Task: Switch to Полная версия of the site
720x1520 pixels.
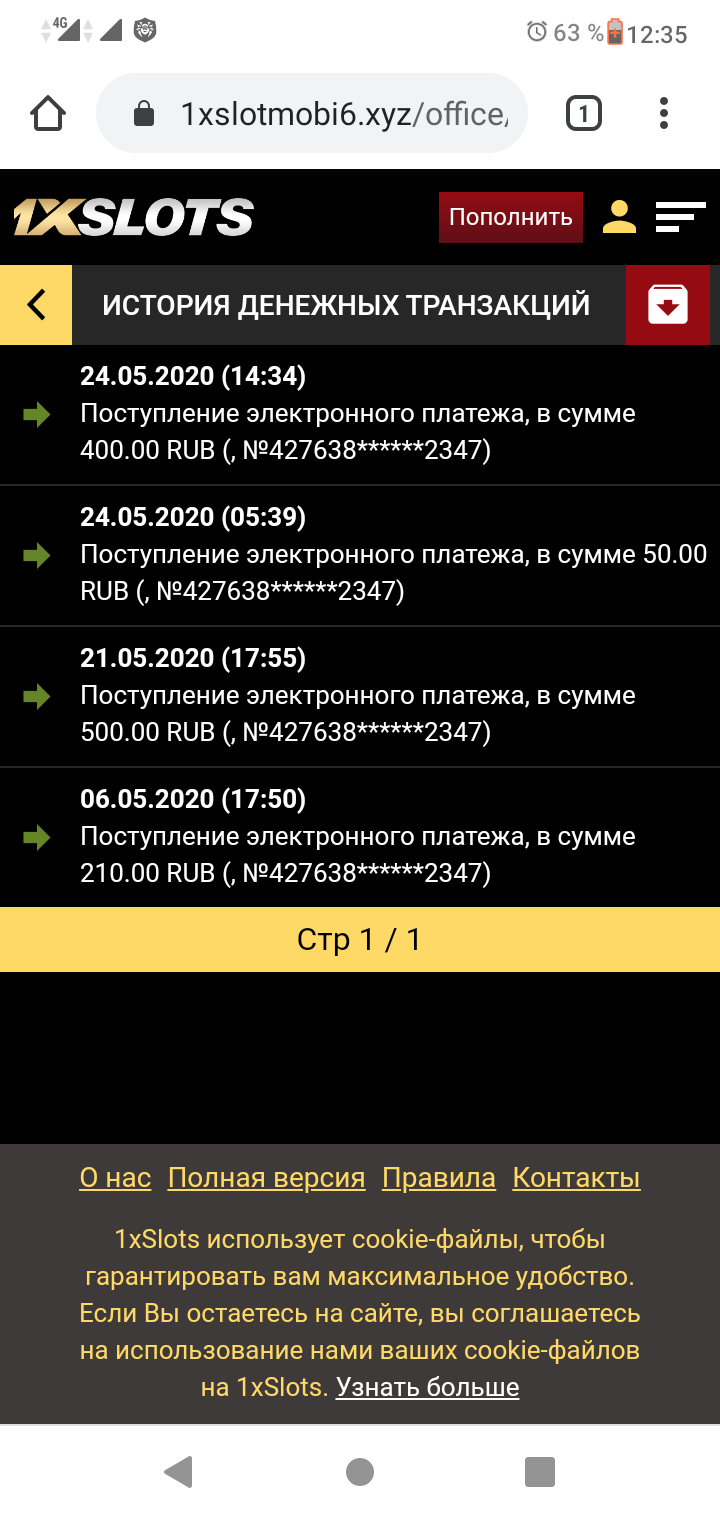Action: pos(266,1178)
